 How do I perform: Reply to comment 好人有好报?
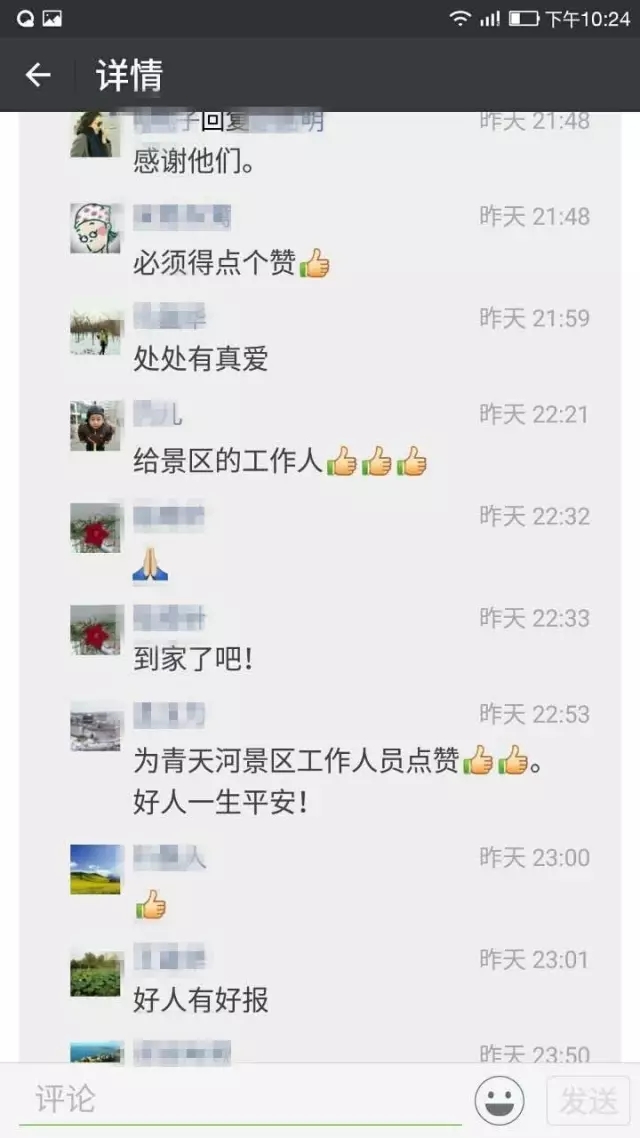201,1000
